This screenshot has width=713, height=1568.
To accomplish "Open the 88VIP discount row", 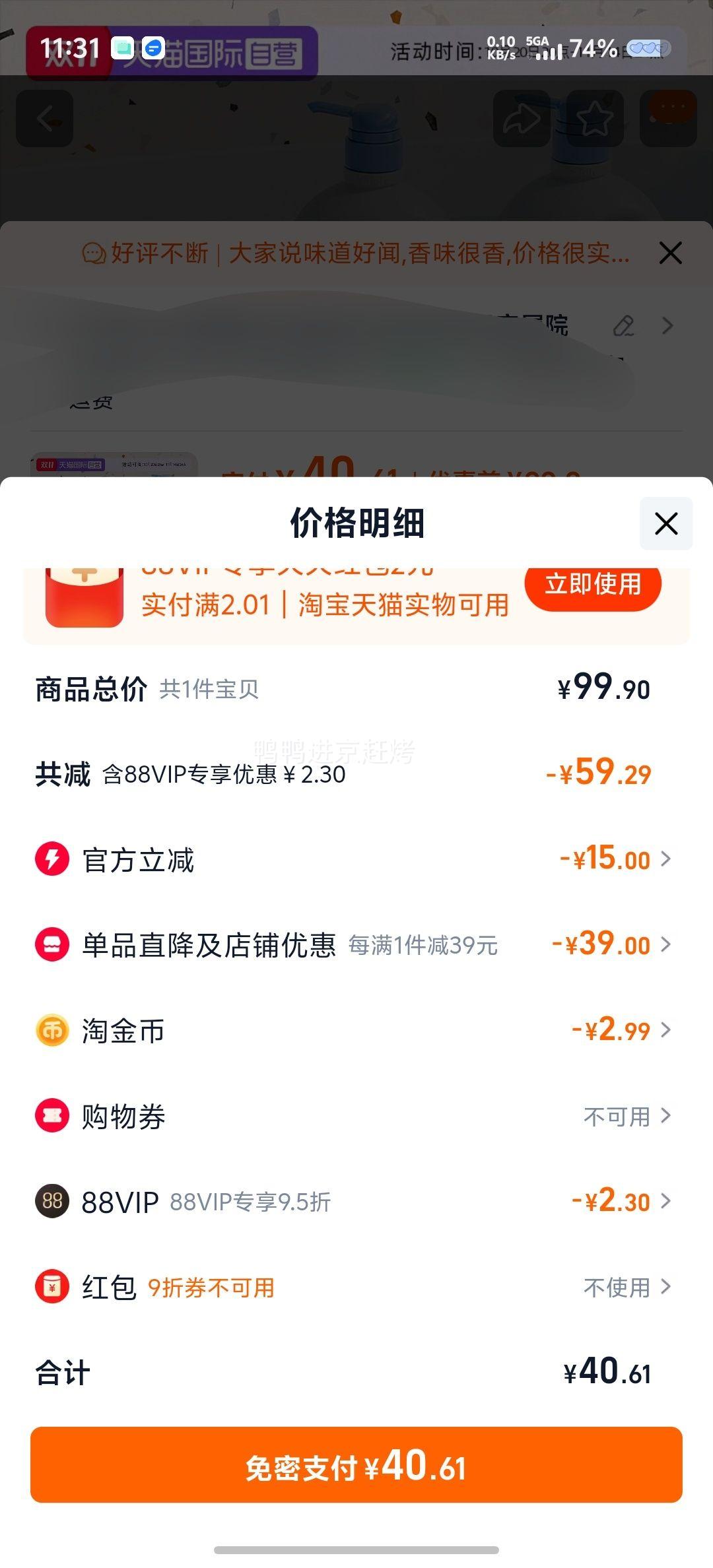I will 619,1201.
